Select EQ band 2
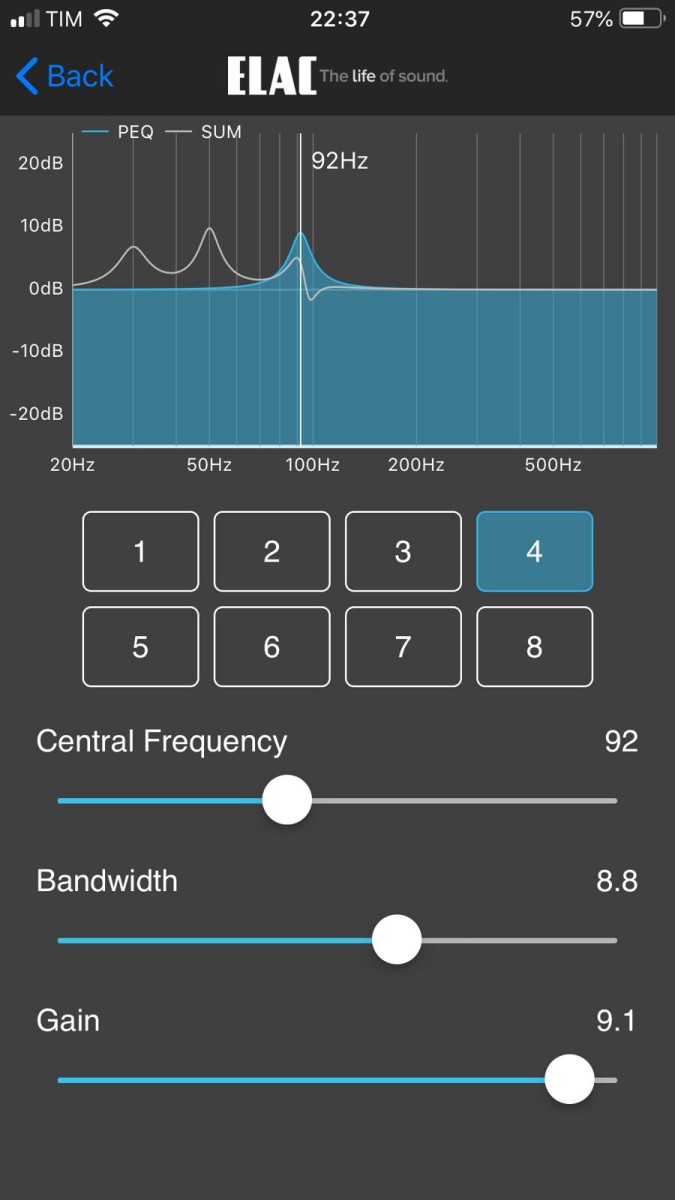 pyautogui.click(x=272, y=551)
